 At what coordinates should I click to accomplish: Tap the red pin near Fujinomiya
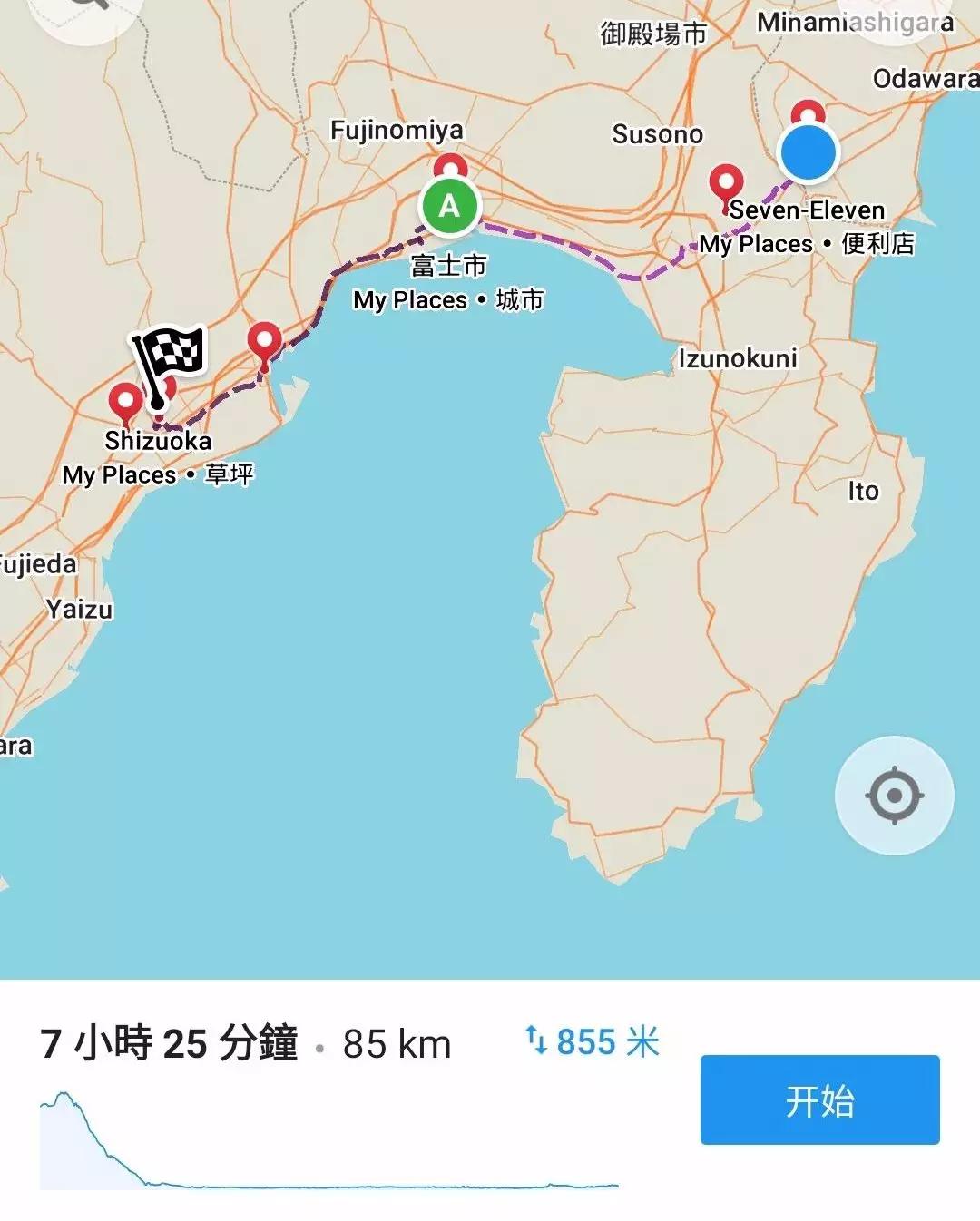coord(450,166)
